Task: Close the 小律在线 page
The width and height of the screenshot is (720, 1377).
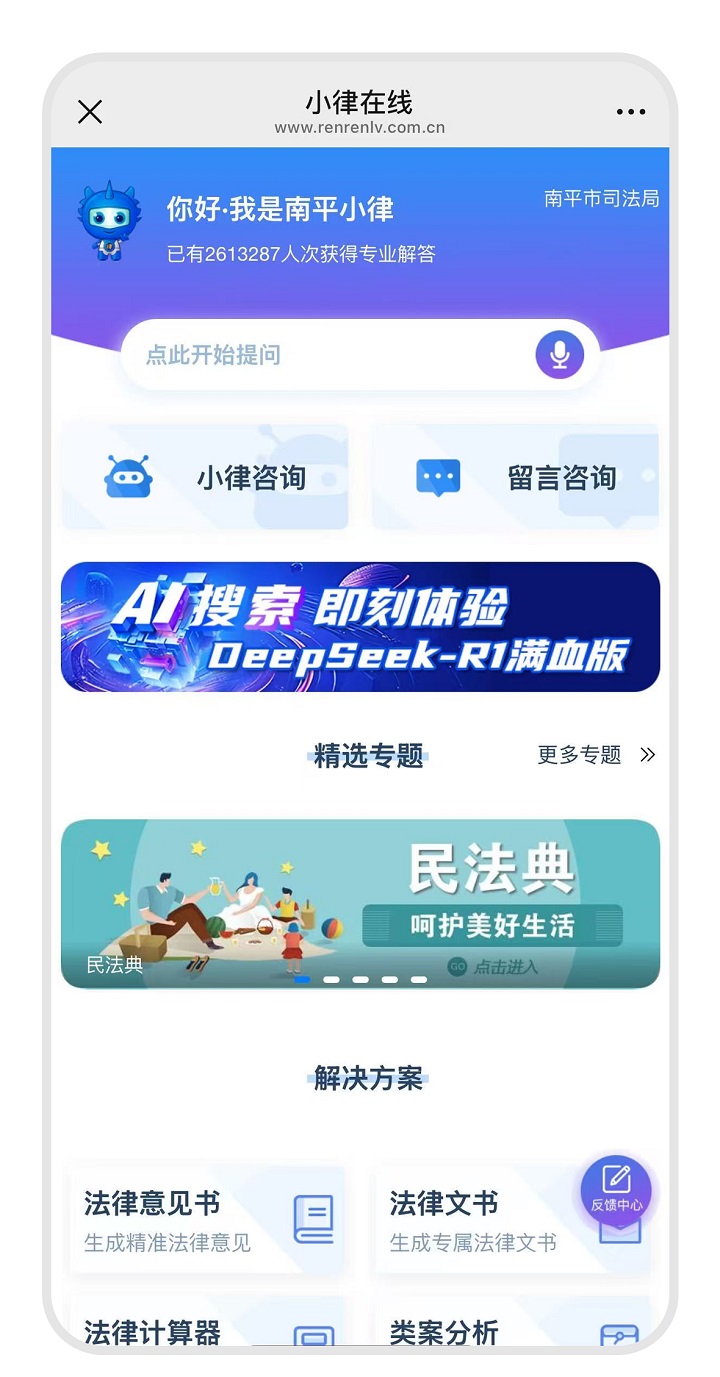Action: (x=90, y=112)
